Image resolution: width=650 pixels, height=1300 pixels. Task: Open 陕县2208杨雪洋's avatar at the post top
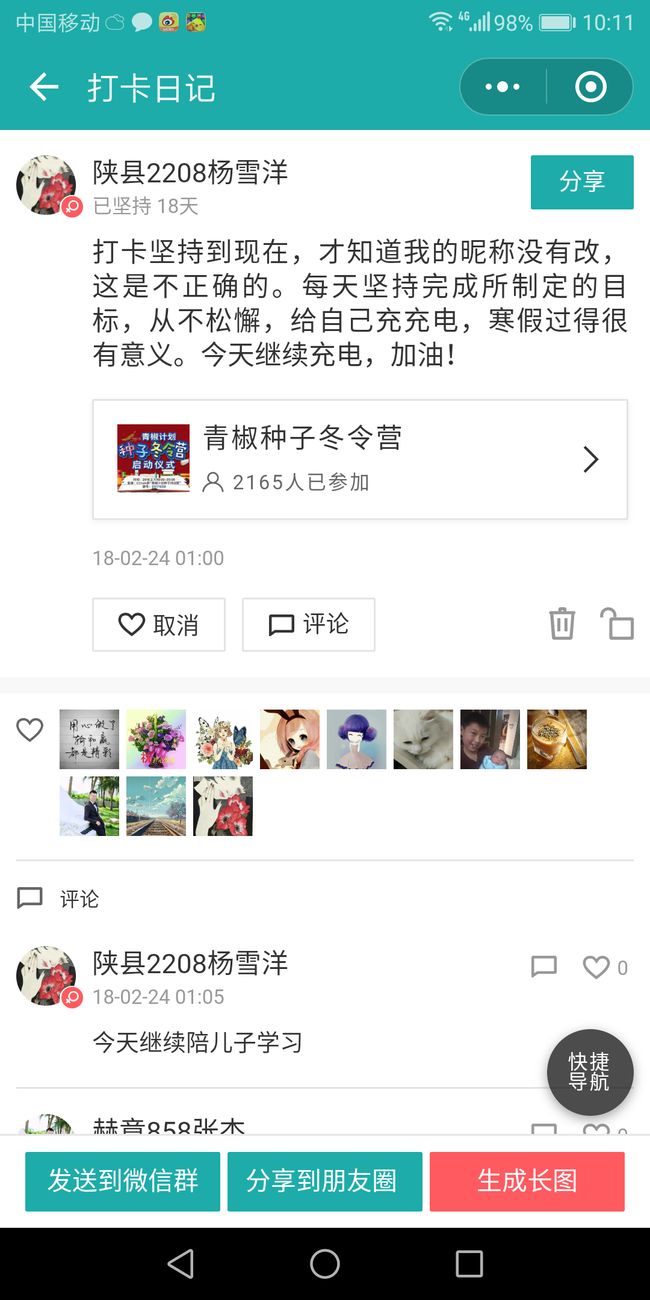click(46, 185)
